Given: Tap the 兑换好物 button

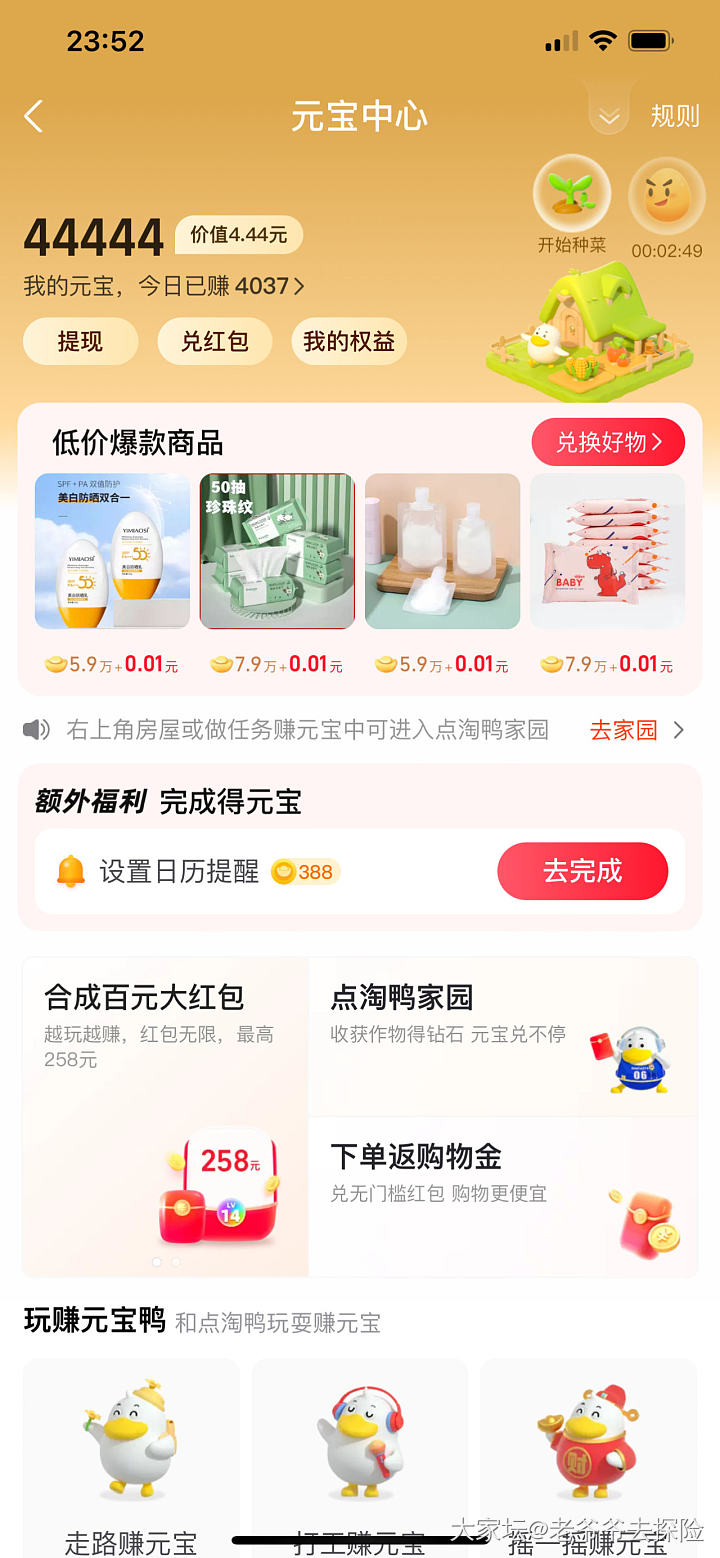Looking at the screenshot, I should 608,442.
